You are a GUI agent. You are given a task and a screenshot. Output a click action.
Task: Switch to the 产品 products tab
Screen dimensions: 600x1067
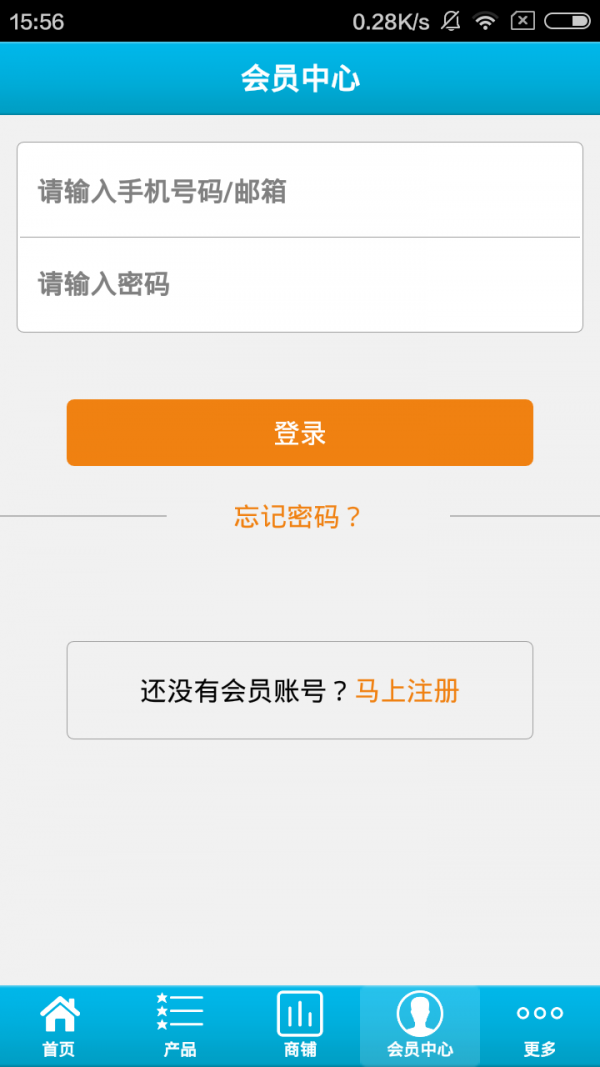pyautogui.click(x=180, y=1026)
